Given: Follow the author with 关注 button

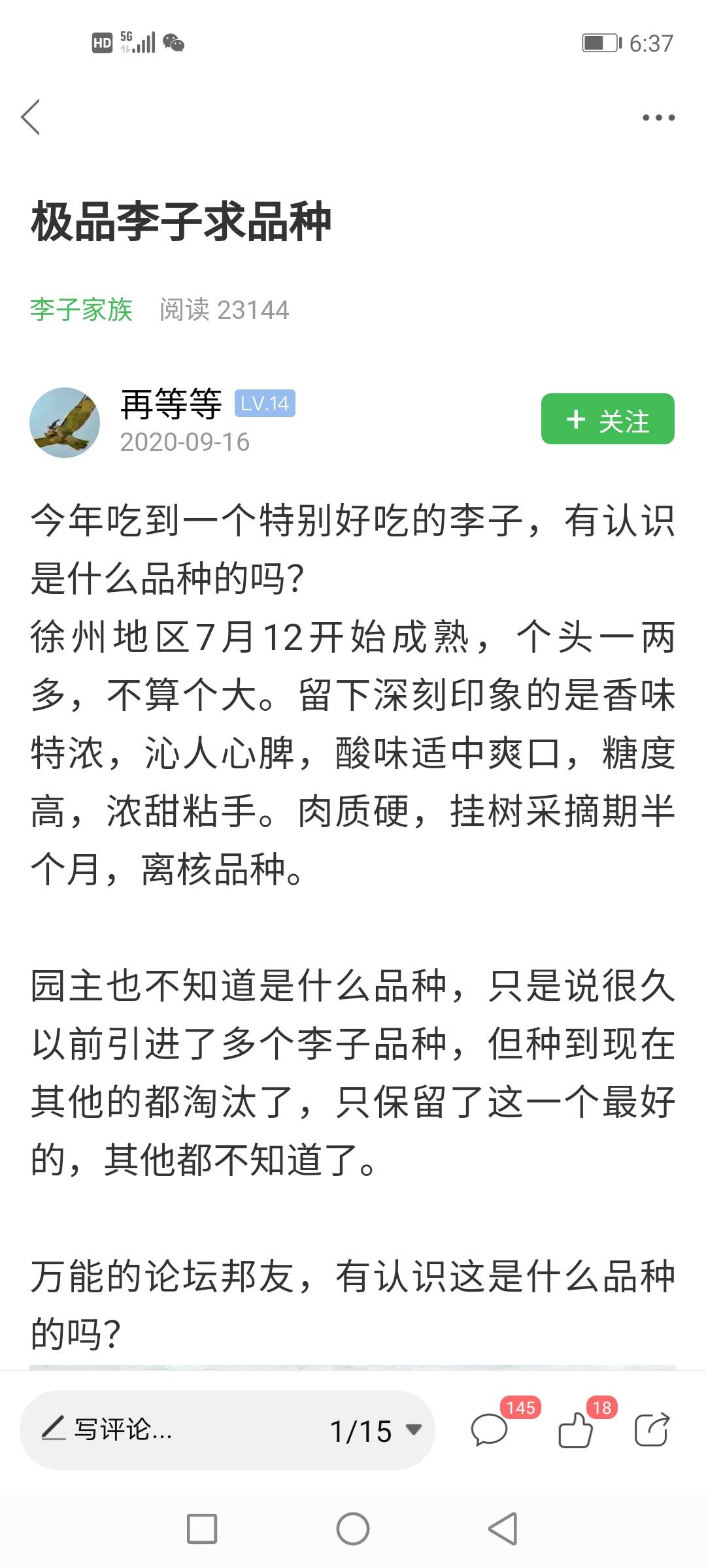Looking at the screenshot, I should pyautogui.click(x=607, y=419).
